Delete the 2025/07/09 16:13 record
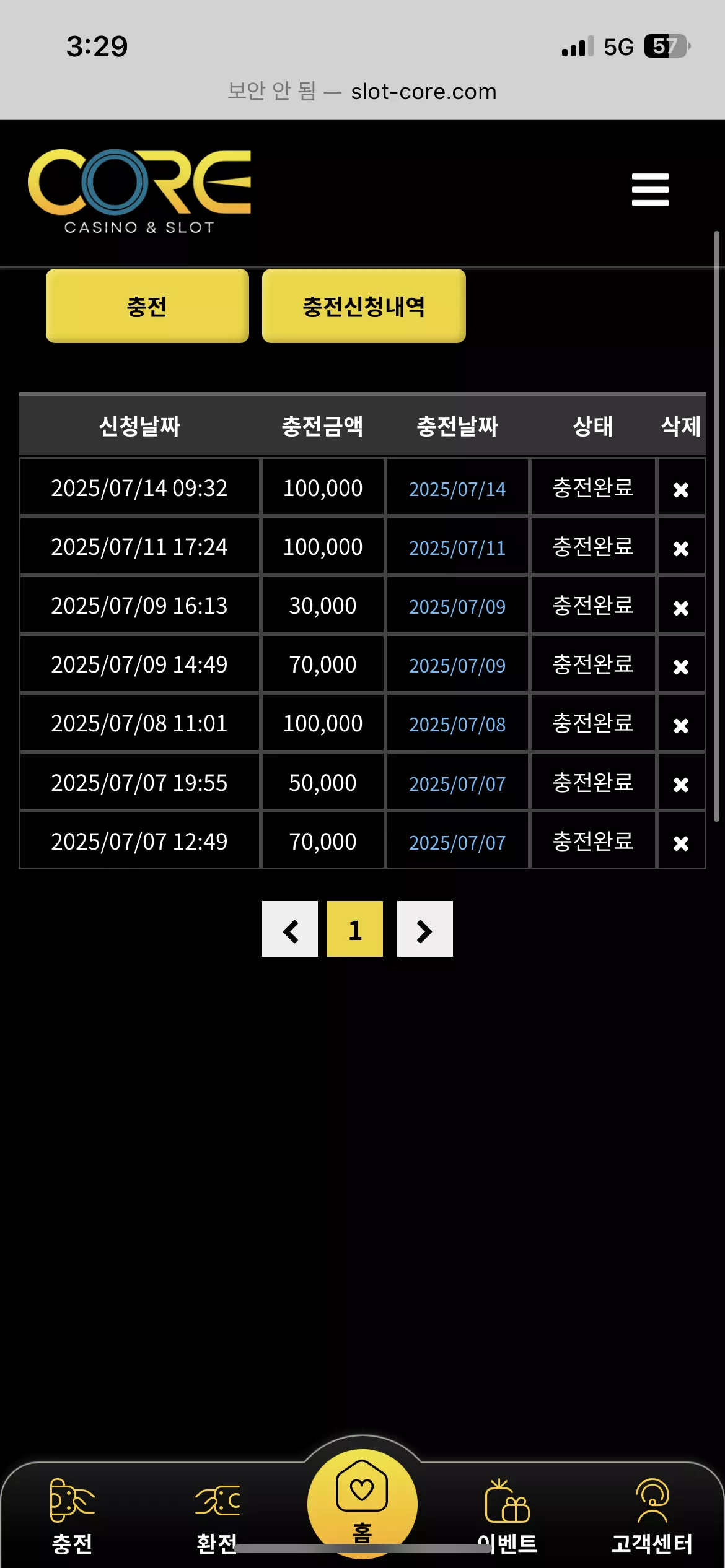The height and width of the screenshot is (1568, 725). click(x=681, y=608)
